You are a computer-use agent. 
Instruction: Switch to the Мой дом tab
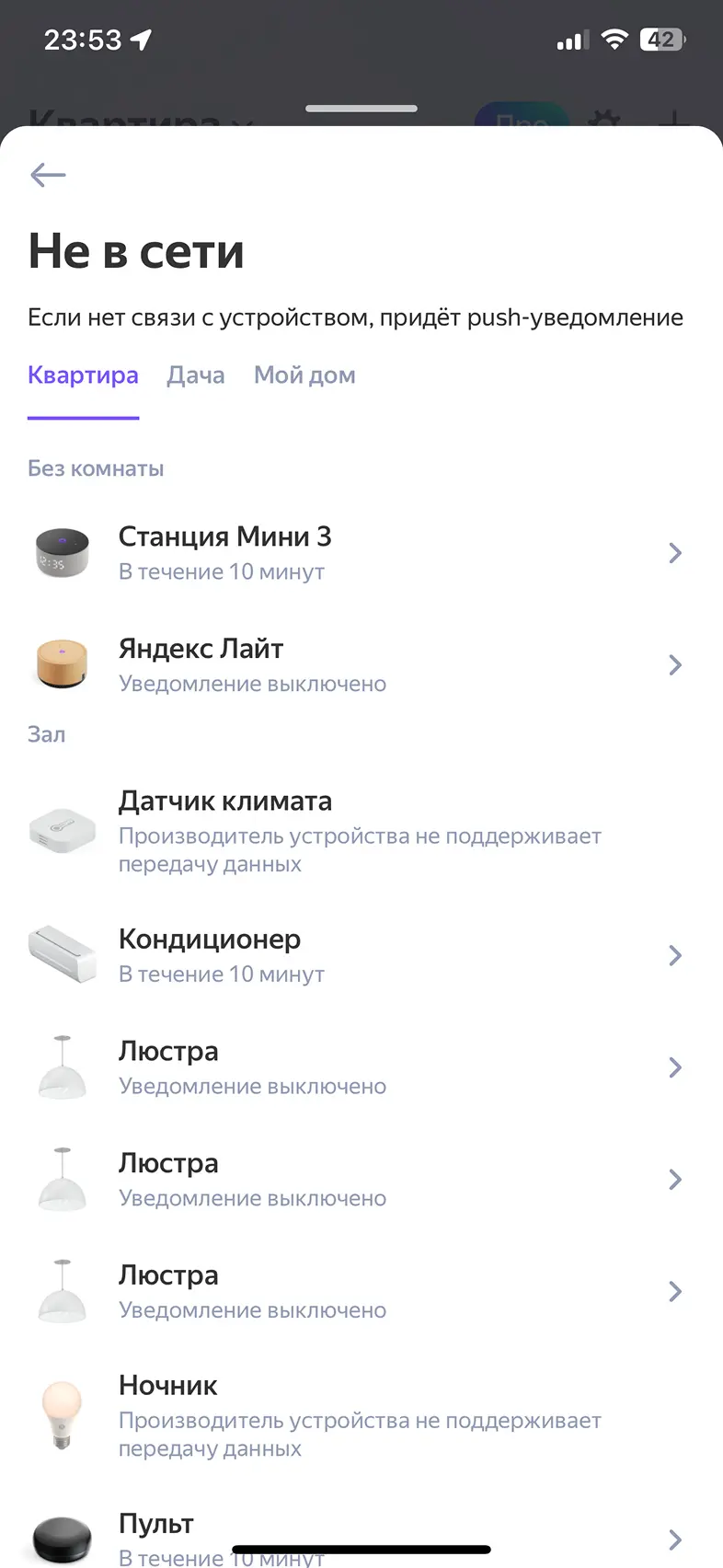(x=304, y=375)
